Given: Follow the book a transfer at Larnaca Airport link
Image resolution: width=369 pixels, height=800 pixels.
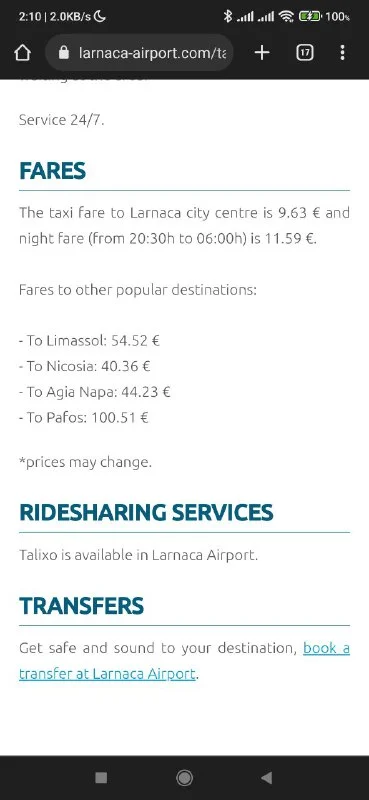Looking at the screenshot, I should [184, 661].
